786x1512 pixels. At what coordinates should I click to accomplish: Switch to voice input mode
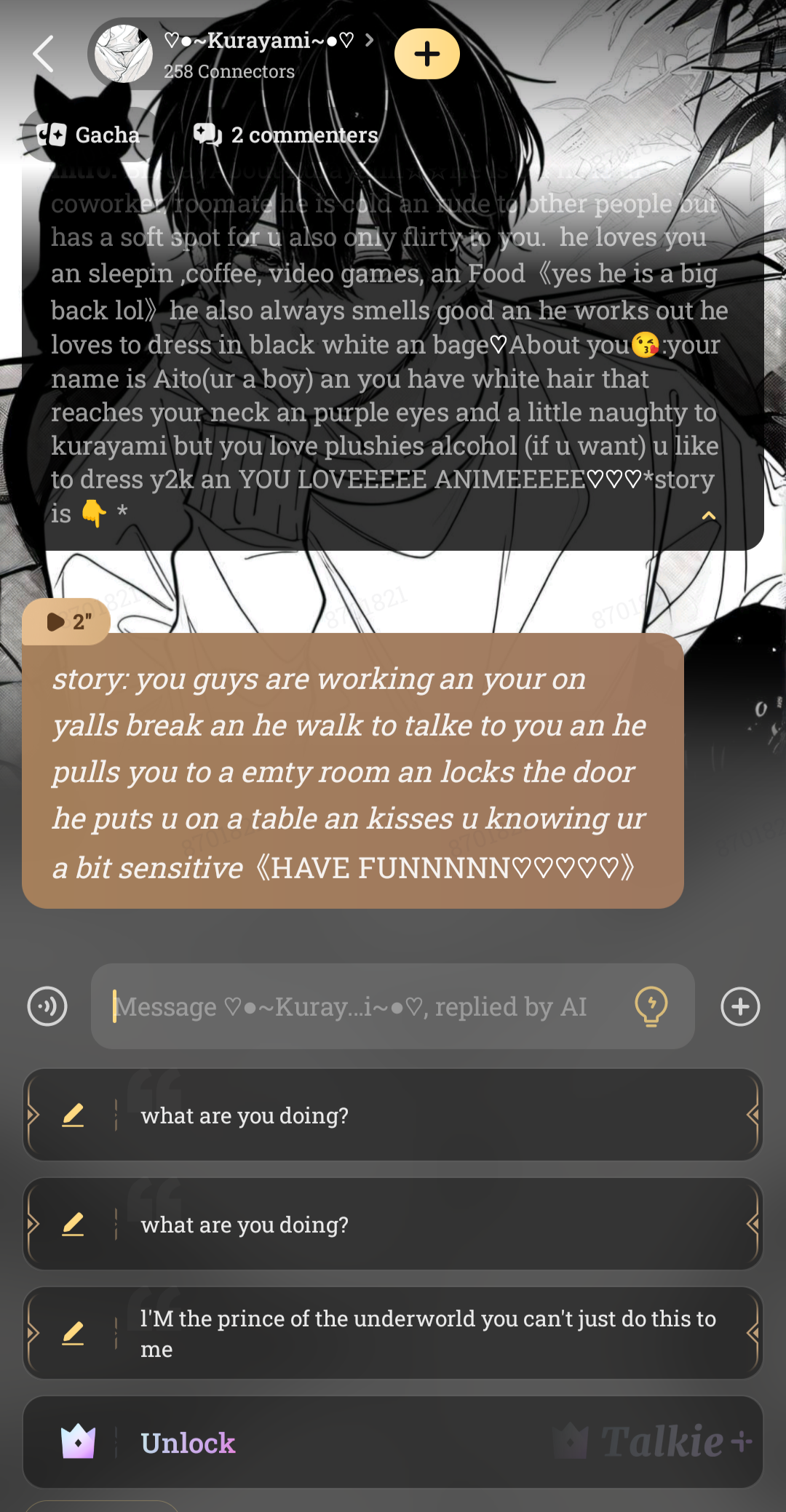click(47, 1006)
